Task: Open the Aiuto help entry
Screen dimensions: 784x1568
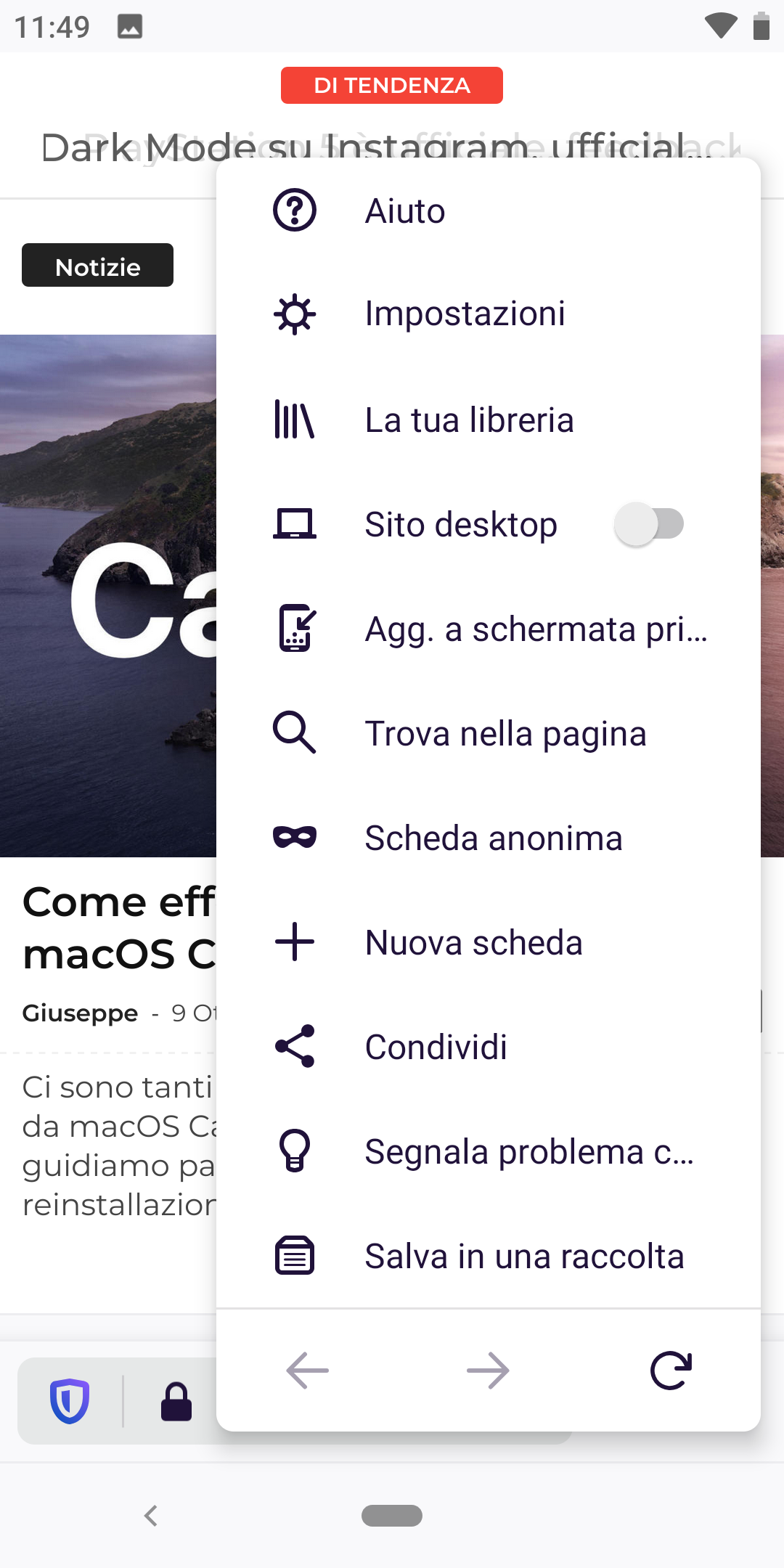Action: [x=488, y=211]
